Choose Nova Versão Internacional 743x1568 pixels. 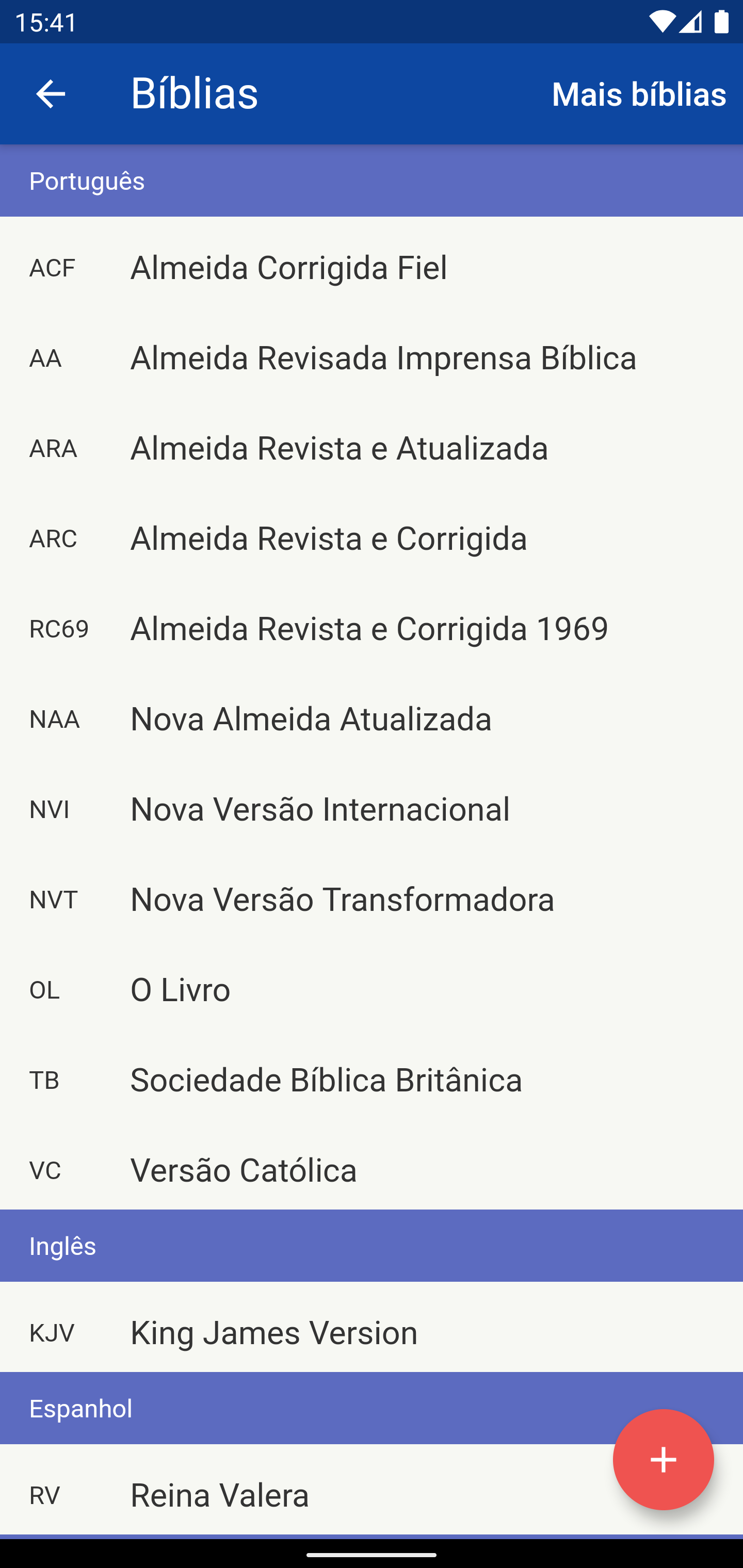pyautogui.click(x=372, y=809)
